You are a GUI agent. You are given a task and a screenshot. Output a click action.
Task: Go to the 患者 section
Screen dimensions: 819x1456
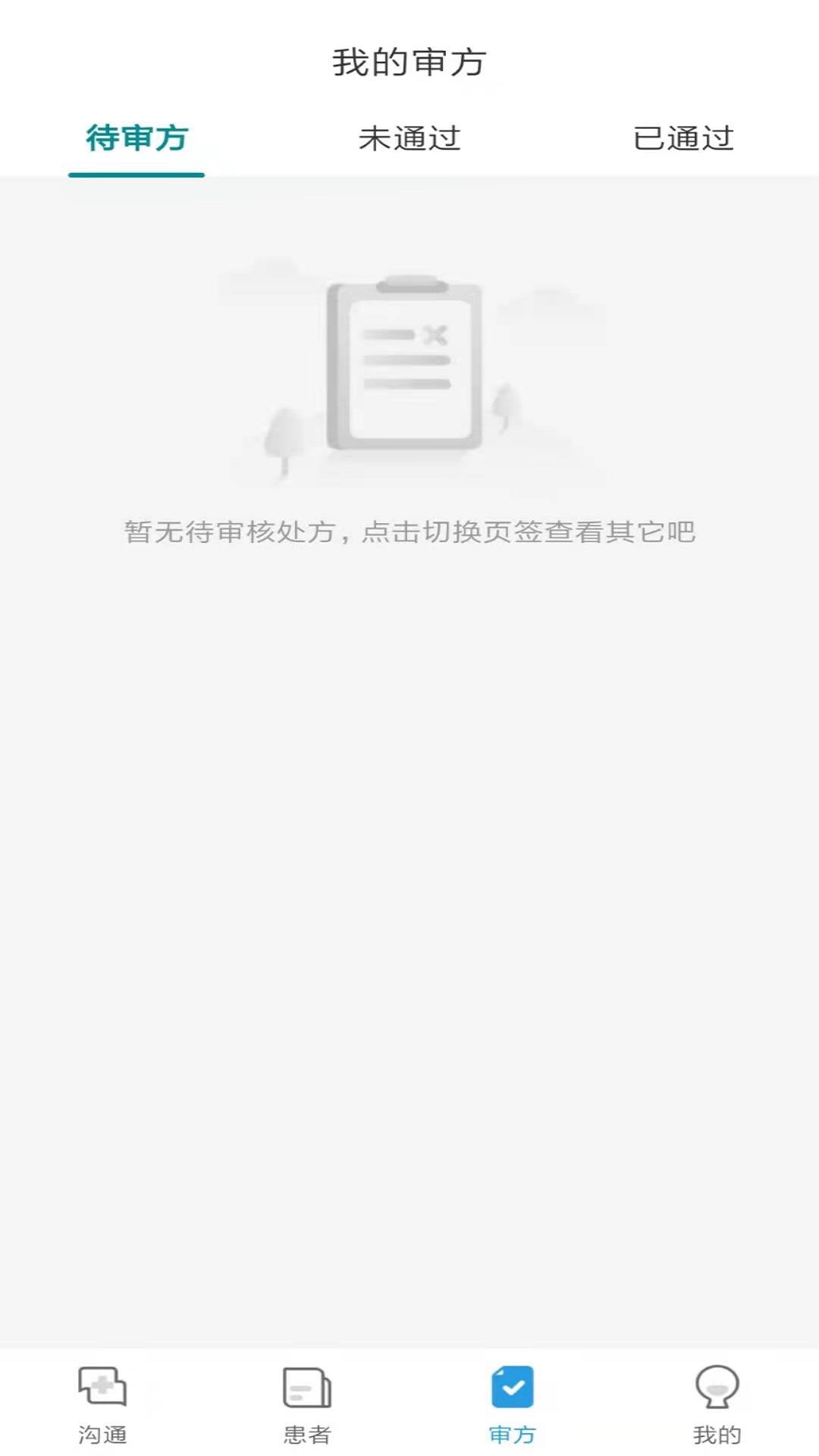pos(307,1403)
